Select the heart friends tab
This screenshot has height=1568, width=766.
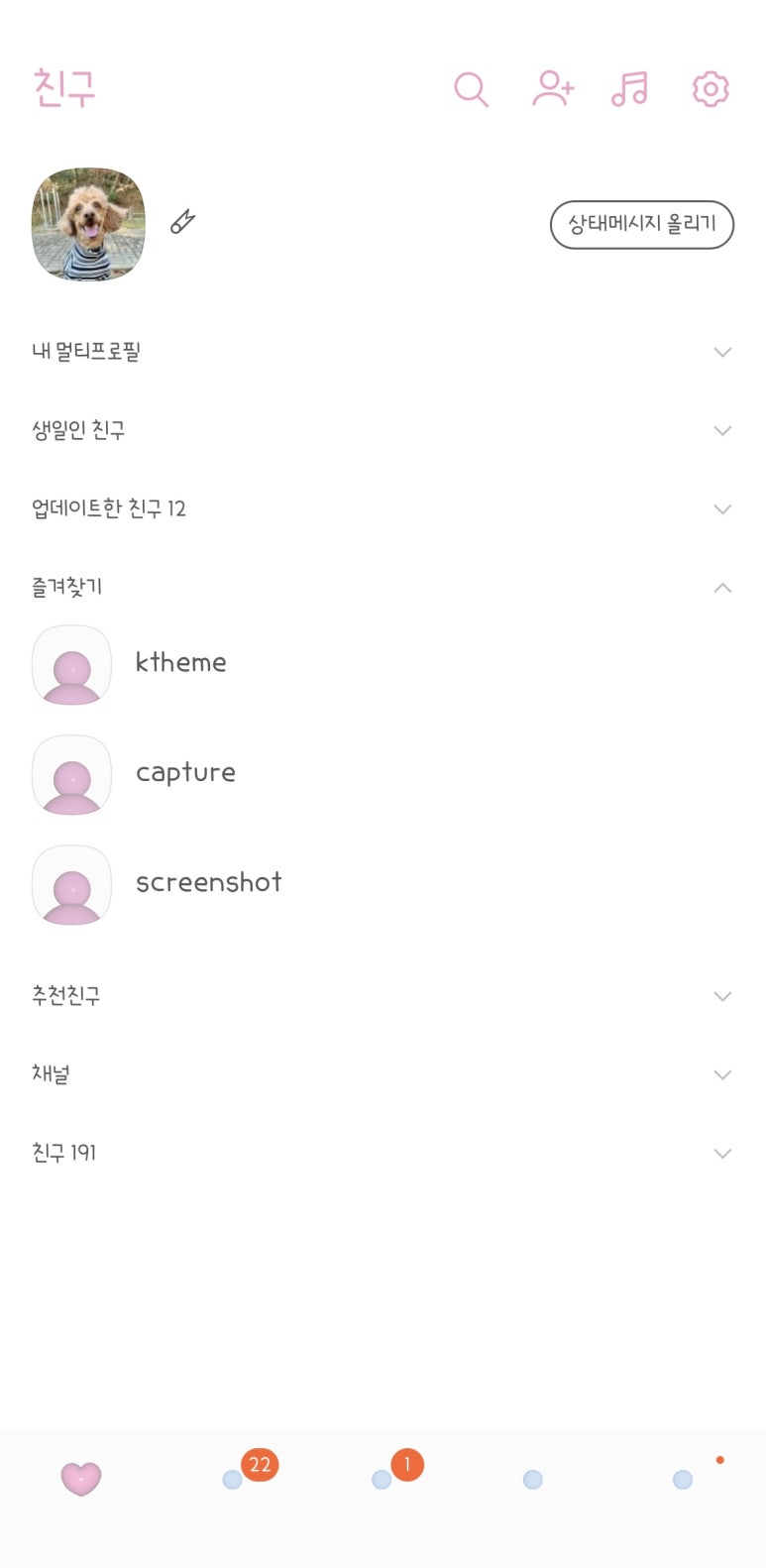(x=81, y=1478)
